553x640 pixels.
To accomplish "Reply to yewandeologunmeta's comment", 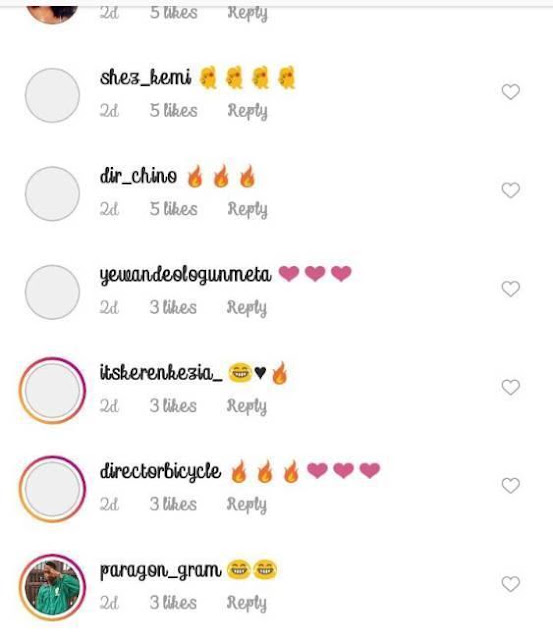I will [x=247, y=308].
